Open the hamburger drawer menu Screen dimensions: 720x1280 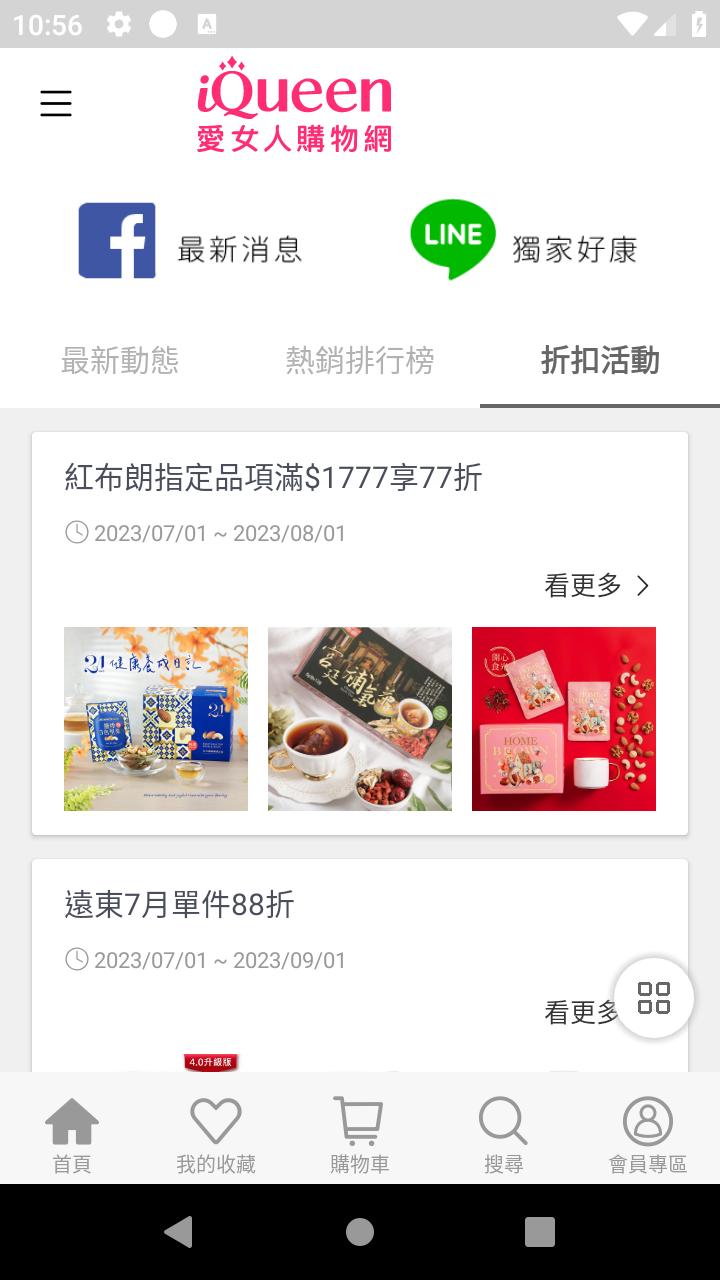(x=56, y=103)
